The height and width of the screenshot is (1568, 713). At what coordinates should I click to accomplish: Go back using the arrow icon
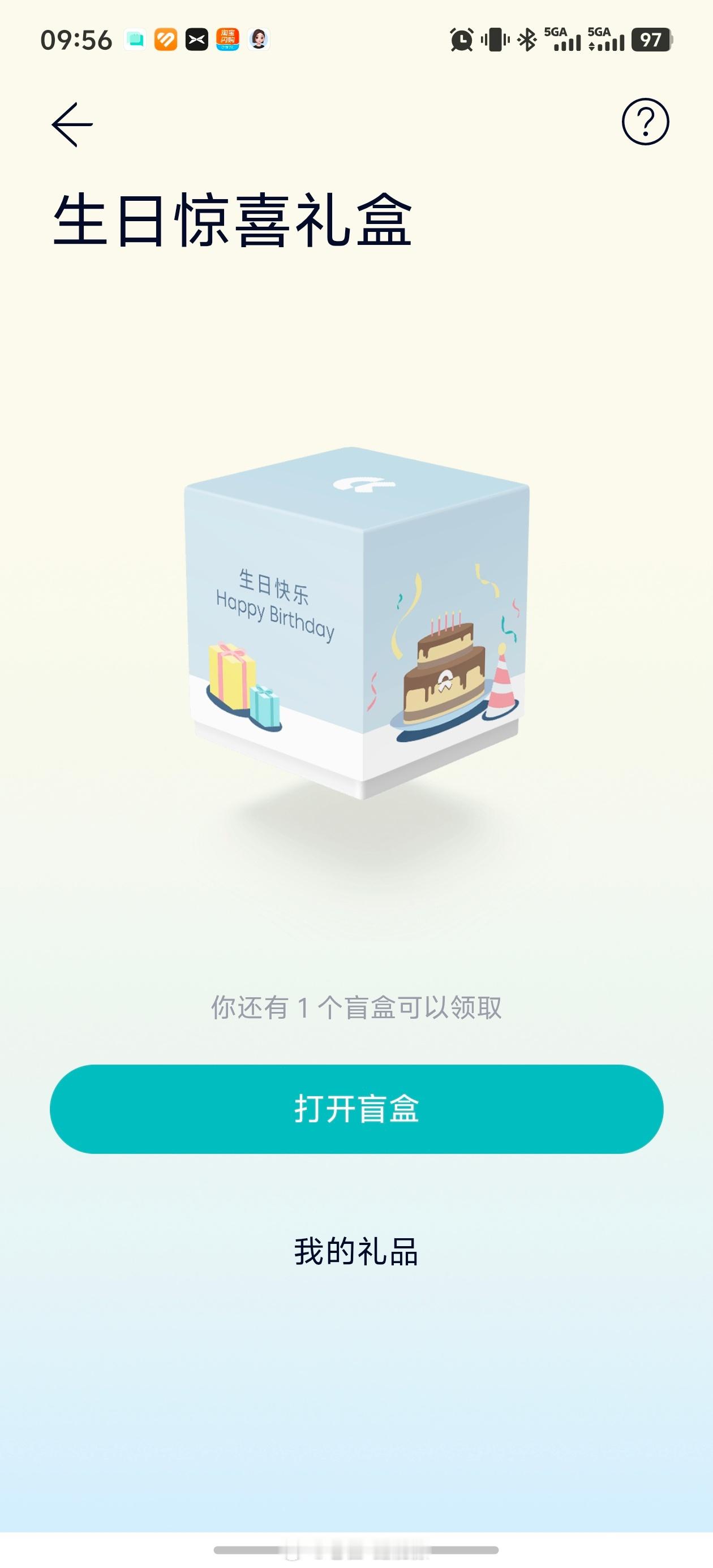click(72, 125)
